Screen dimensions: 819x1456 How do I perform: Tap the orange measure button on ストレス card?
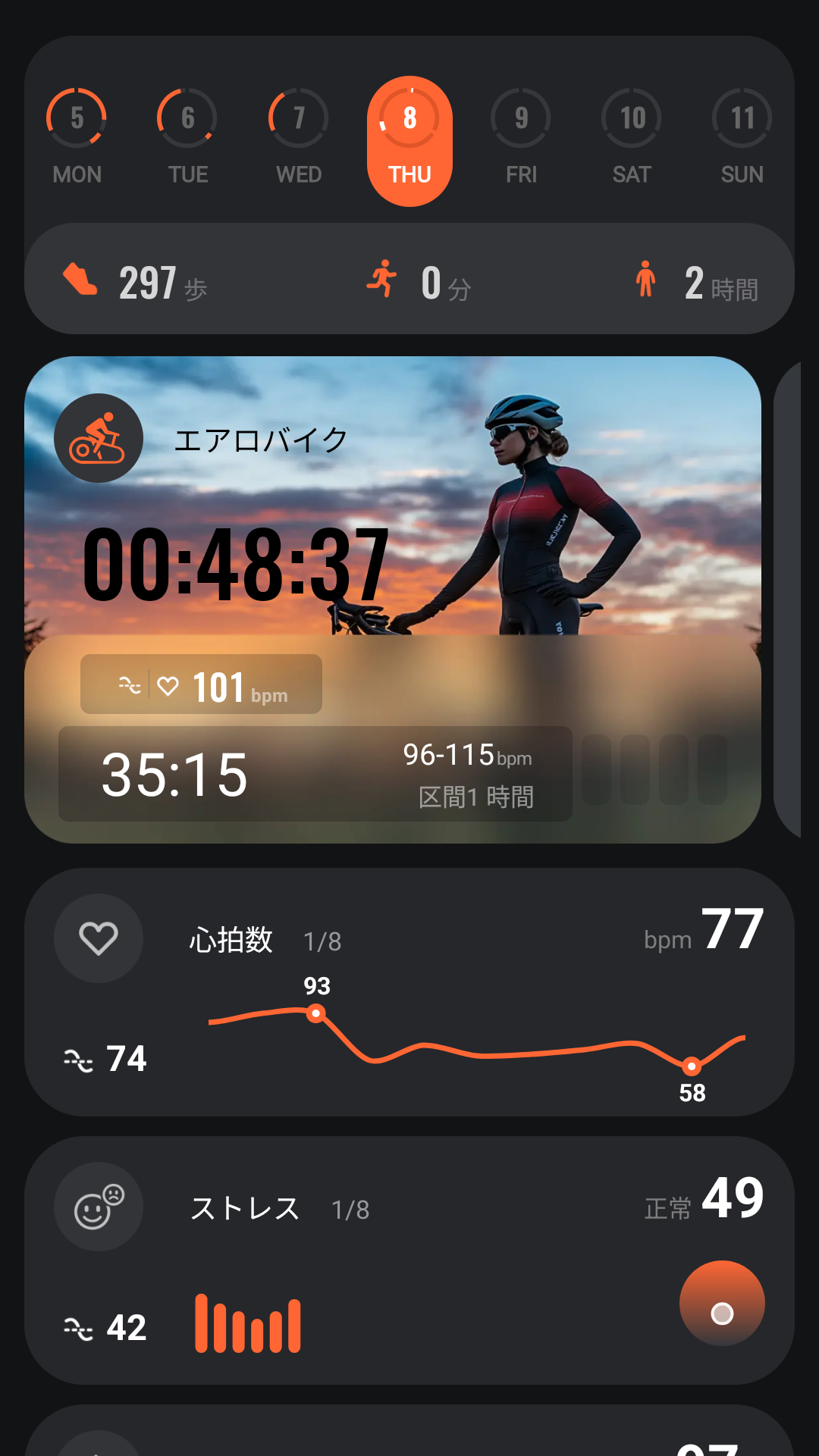coord(722,1304)
